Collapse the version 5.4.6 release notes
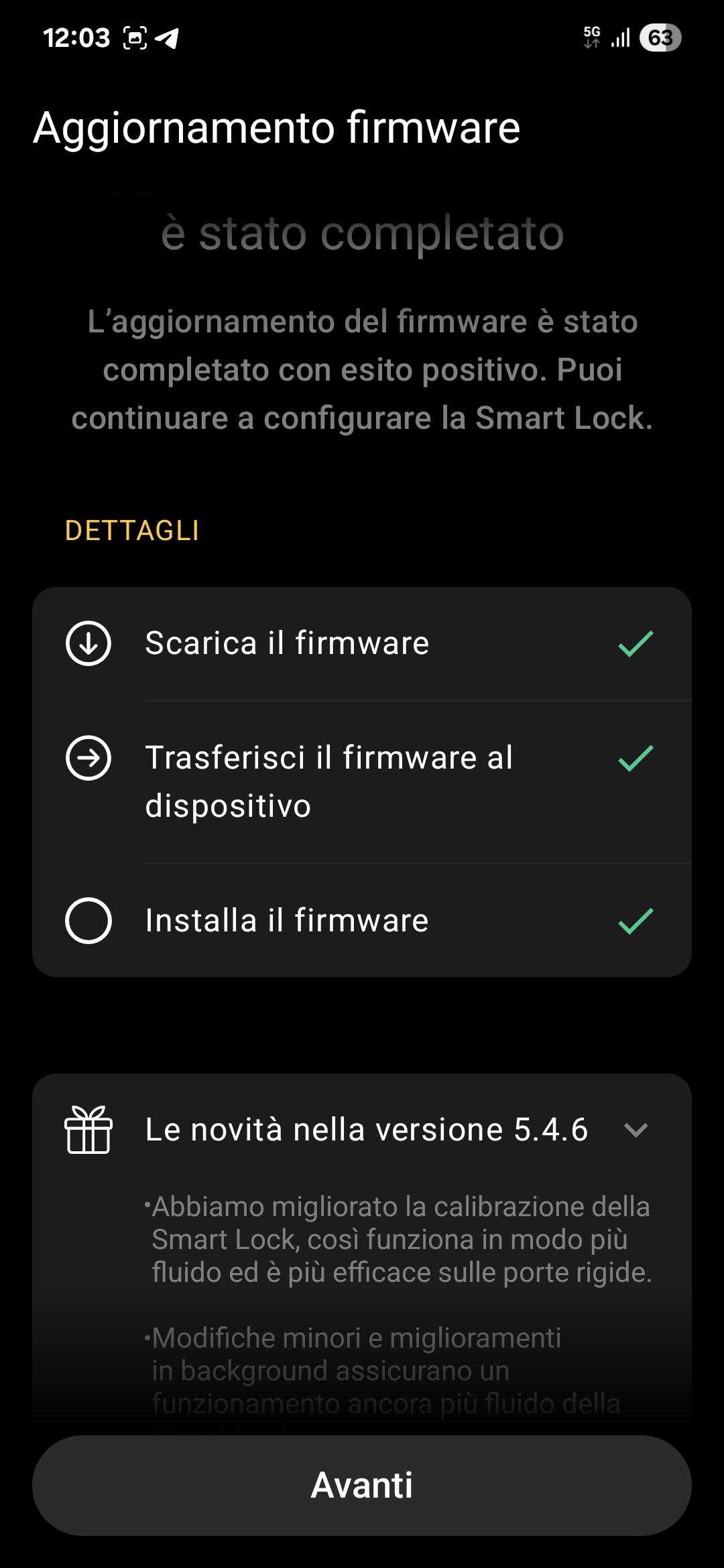Image resolution: width=724 pixels, height=1568 pixels. click(635, 1130)
